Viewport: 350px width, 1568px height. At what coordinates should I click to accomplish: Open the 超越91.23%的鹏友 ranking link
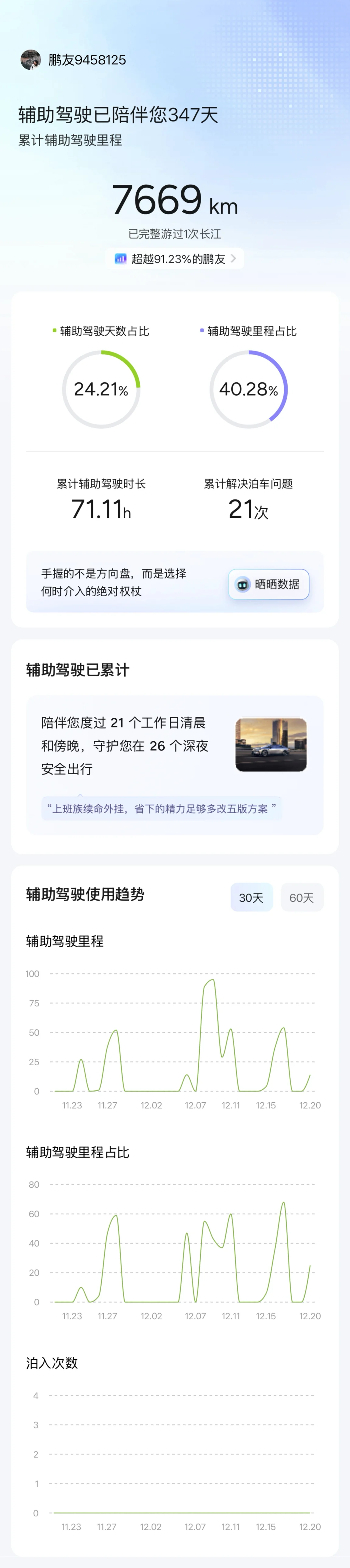(x=175, y=259)
